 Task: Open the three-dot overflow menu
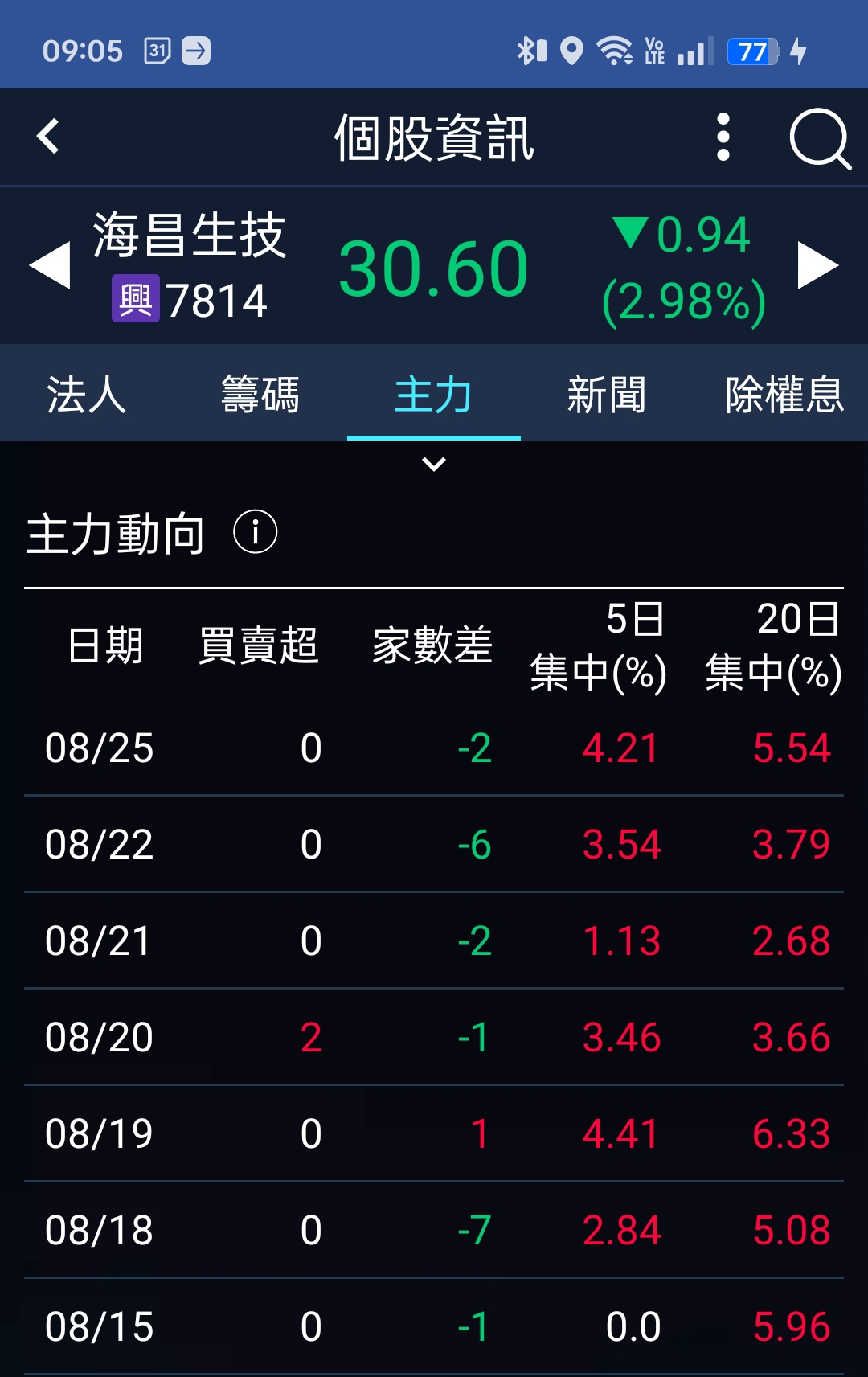pyautogui.click(x=723, y=137)
